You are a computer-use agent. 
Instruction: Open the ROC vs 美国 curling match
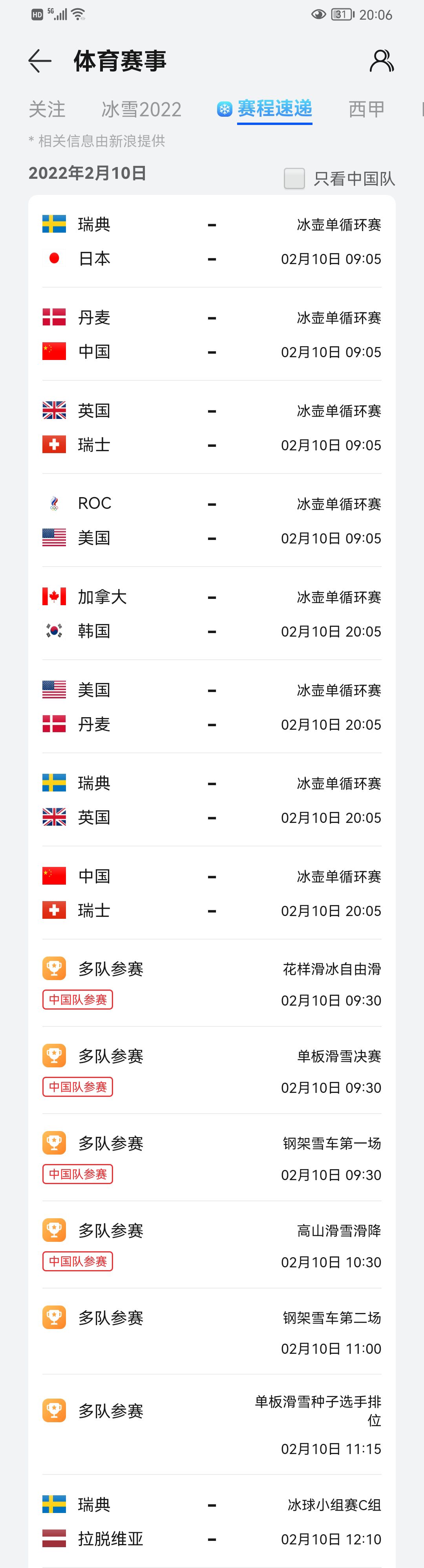point(212,521)
